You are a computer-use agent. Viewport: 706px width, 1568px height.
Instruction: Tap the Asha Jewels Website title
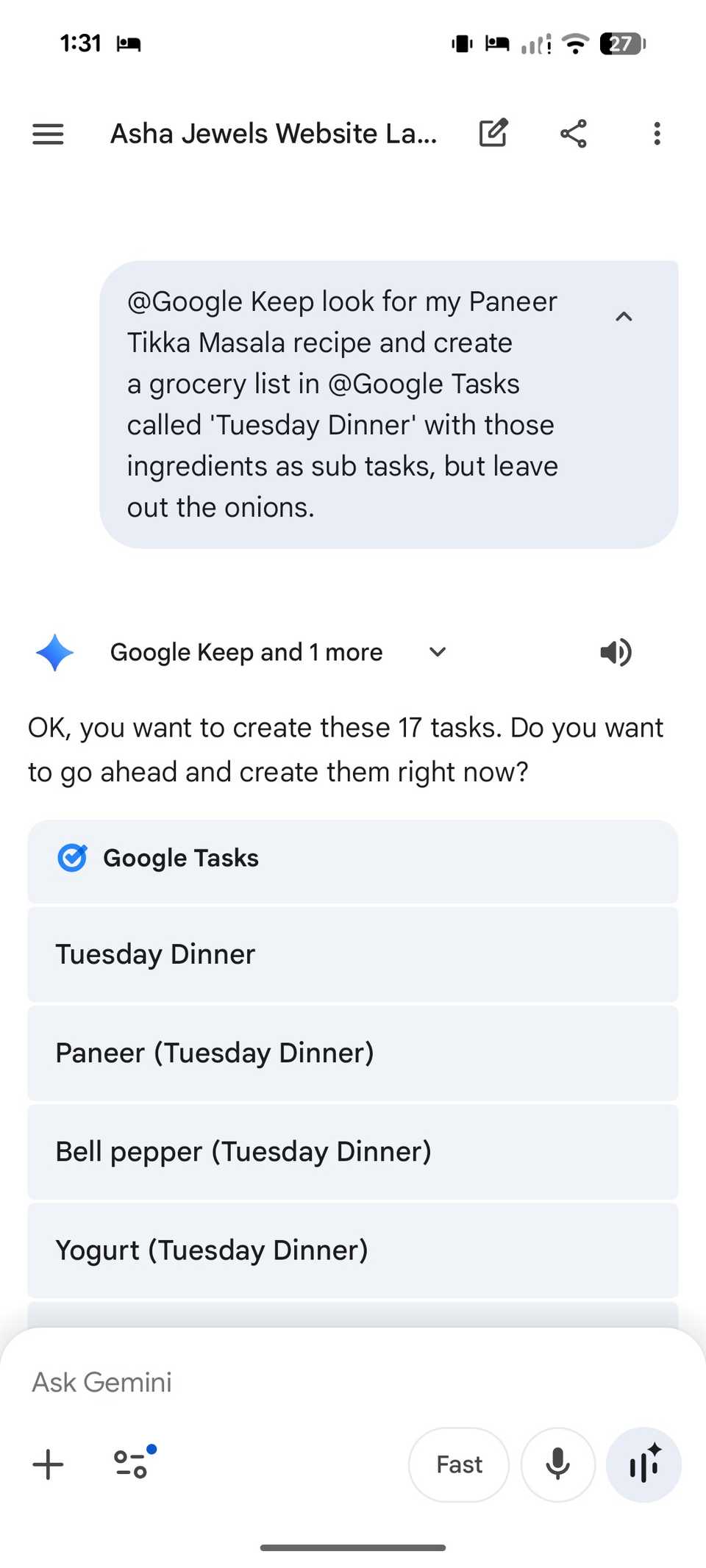274,133
